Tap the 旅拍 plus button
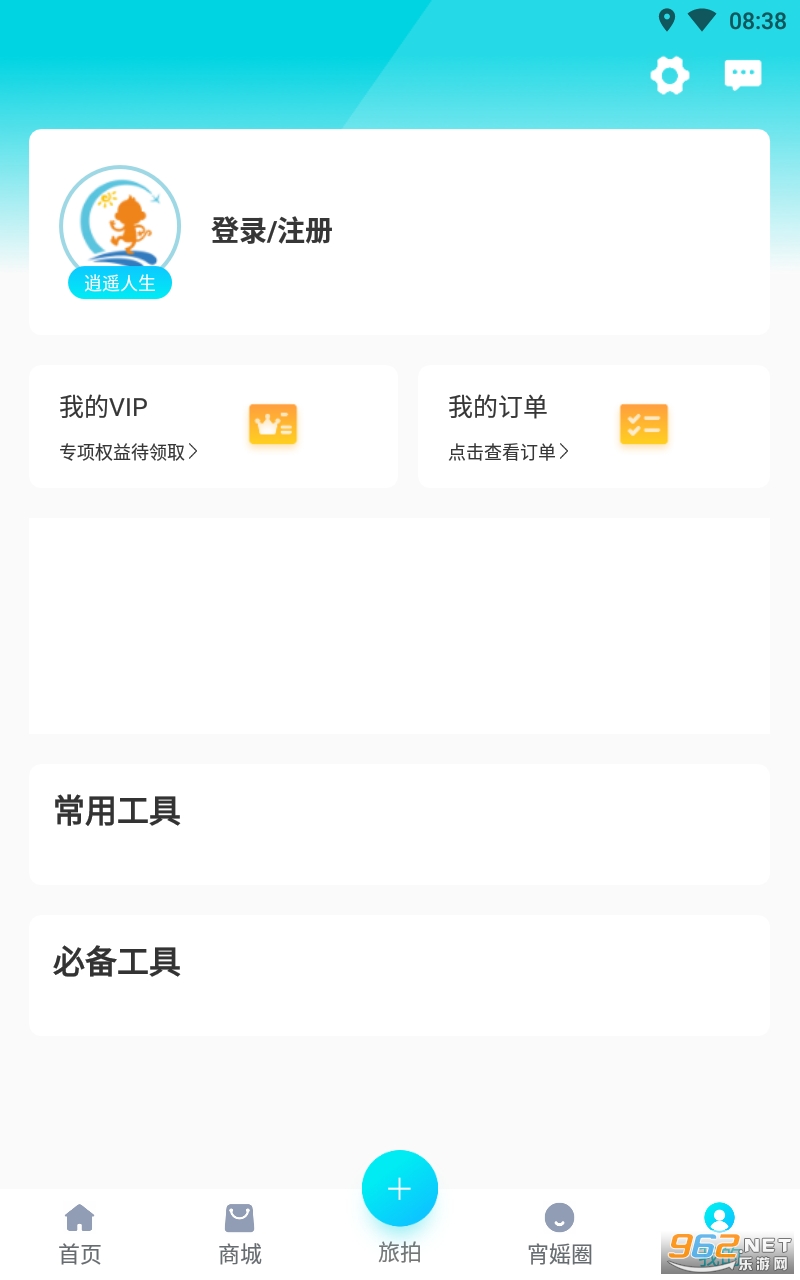 pyautogui.click(x=400, y=1188)
